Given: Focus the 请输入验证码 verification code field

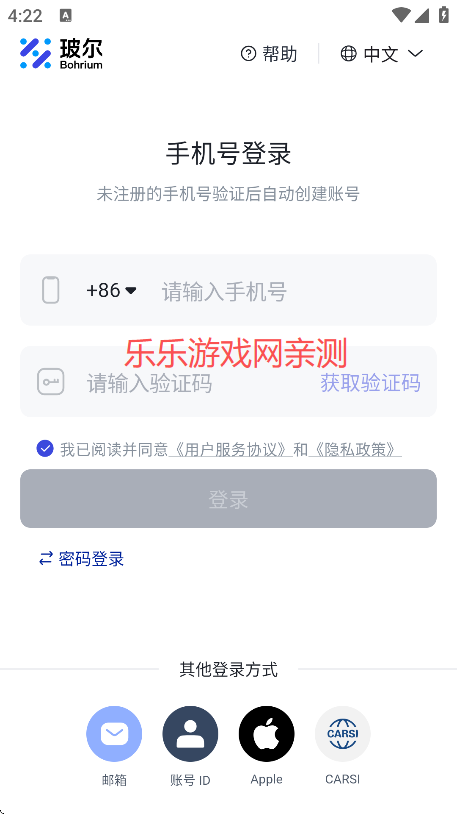Looking at the screenshot, I should [197, 383].
